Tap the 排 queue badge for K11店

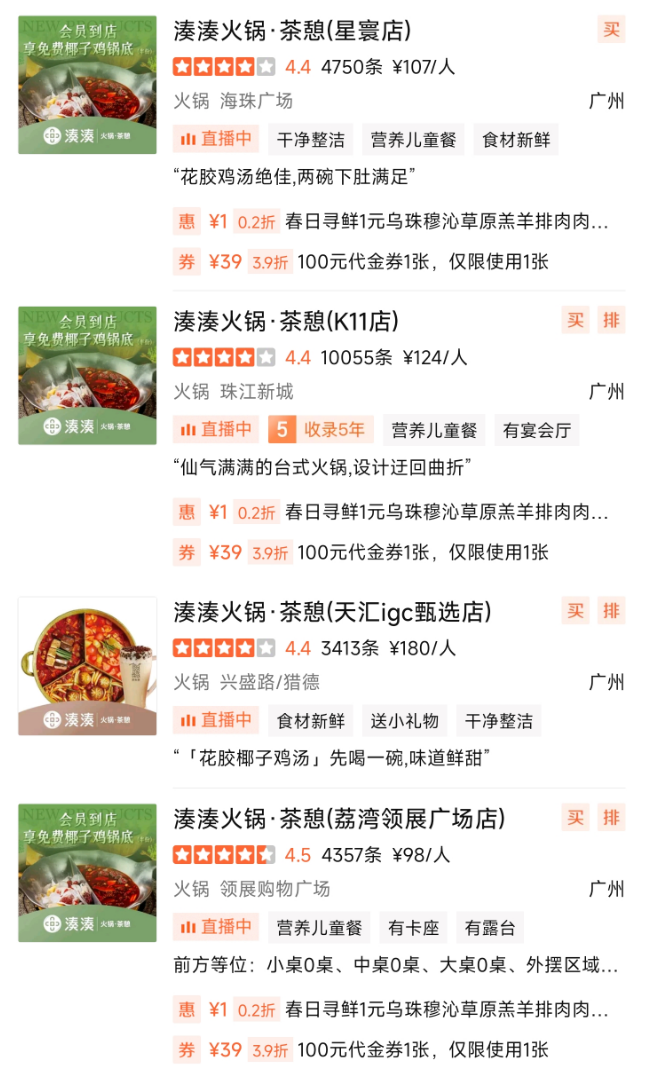coord(611,320)
